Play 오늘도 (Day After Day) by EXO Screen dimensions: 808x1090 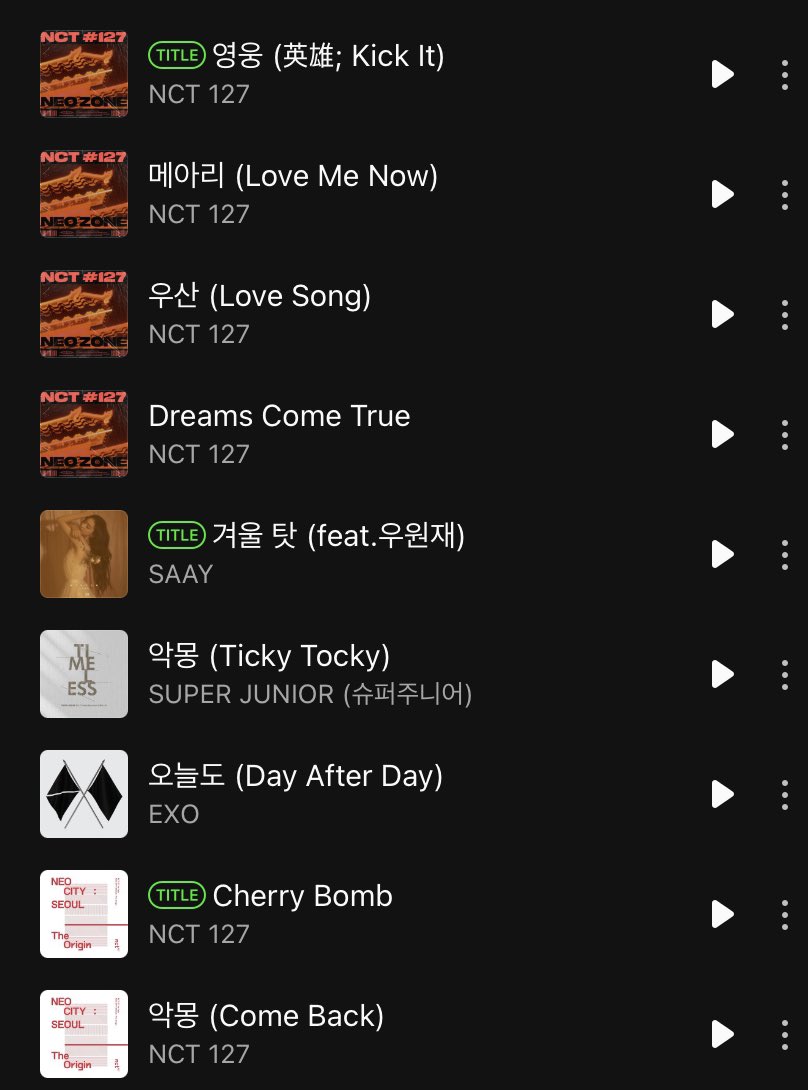click(722, 794)
